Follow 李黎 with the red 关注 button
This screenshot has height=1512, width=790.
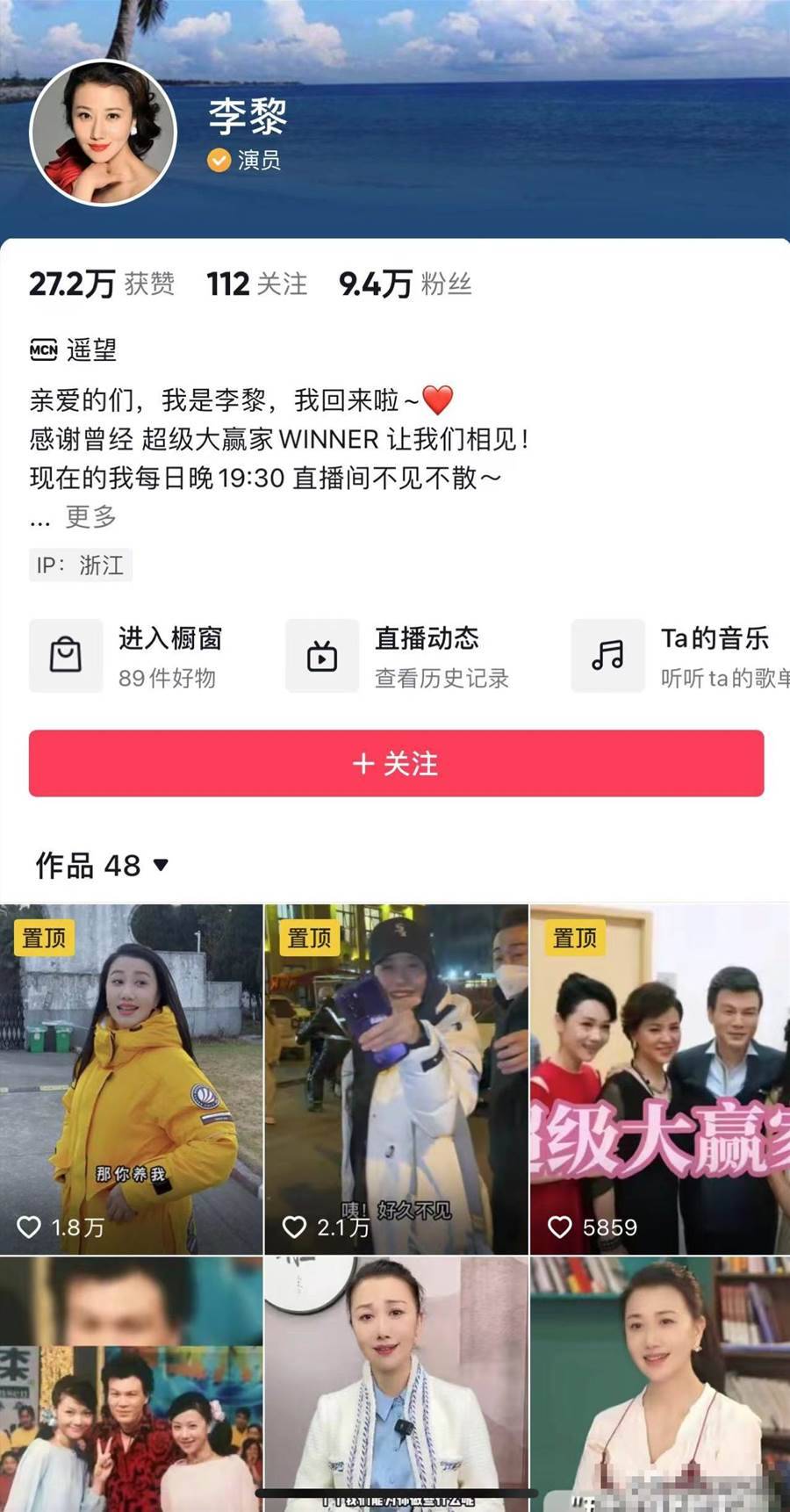[396, 763]
